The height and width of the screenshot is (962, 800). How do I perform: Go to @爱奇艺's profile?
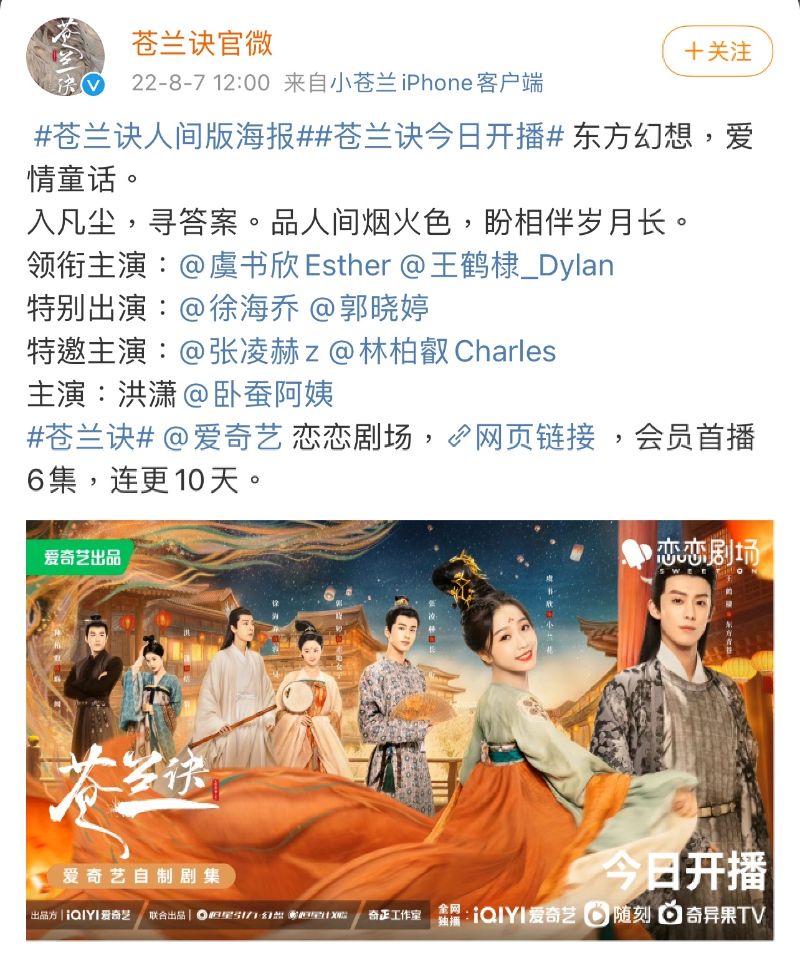pos(223,437)
